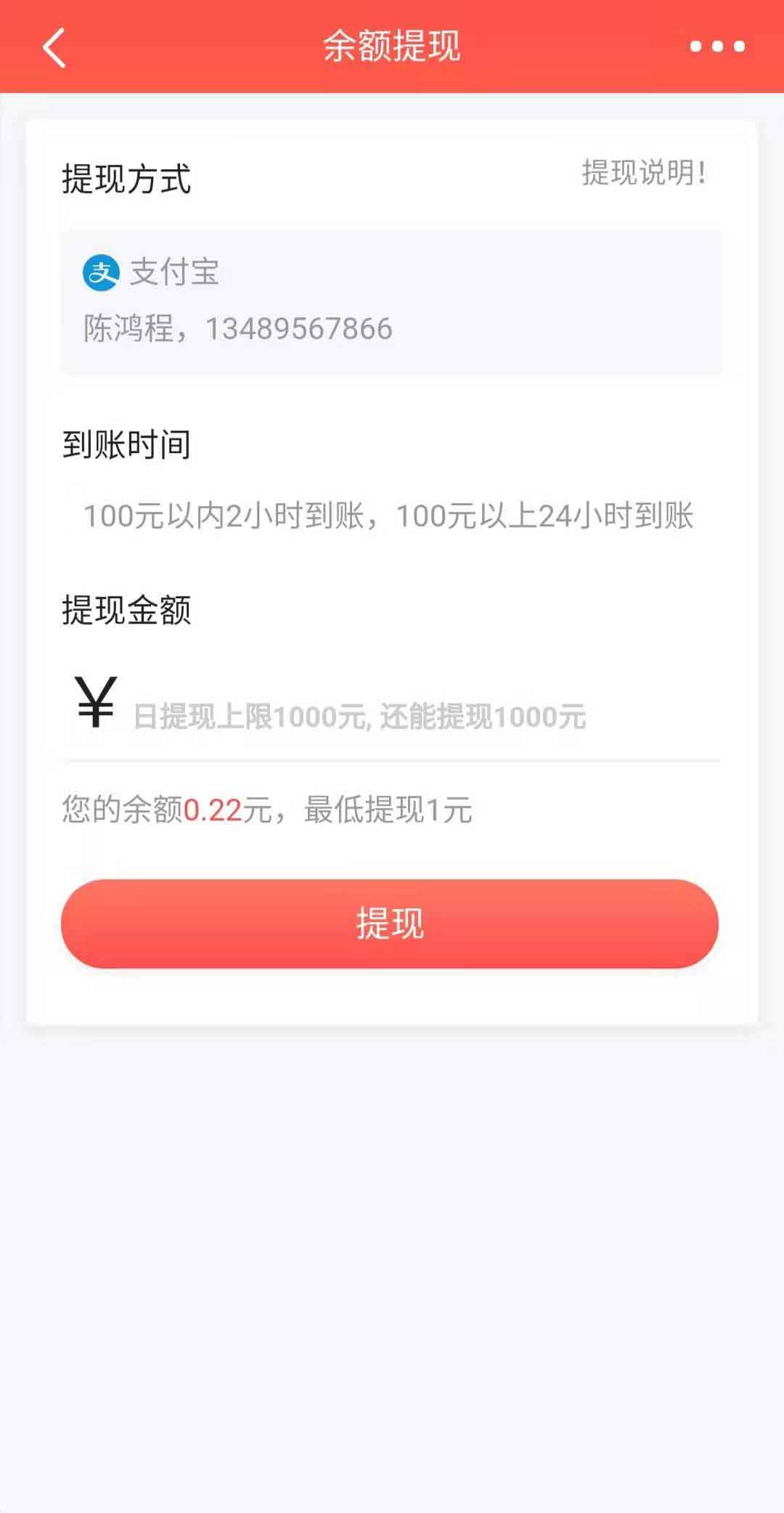Tap the red 提现 button
Screen dimensions: 784x1513
390,923
